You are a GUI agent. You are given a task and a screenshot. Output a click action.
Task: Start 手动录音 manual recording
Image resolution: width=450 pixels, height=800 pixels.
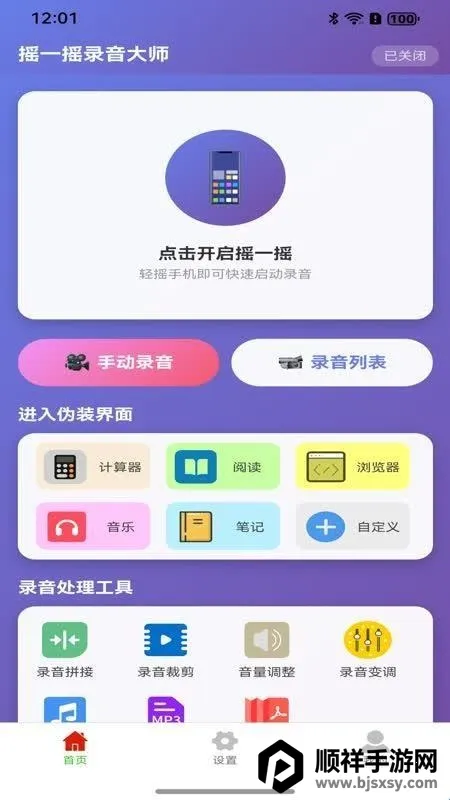[119, 362]
